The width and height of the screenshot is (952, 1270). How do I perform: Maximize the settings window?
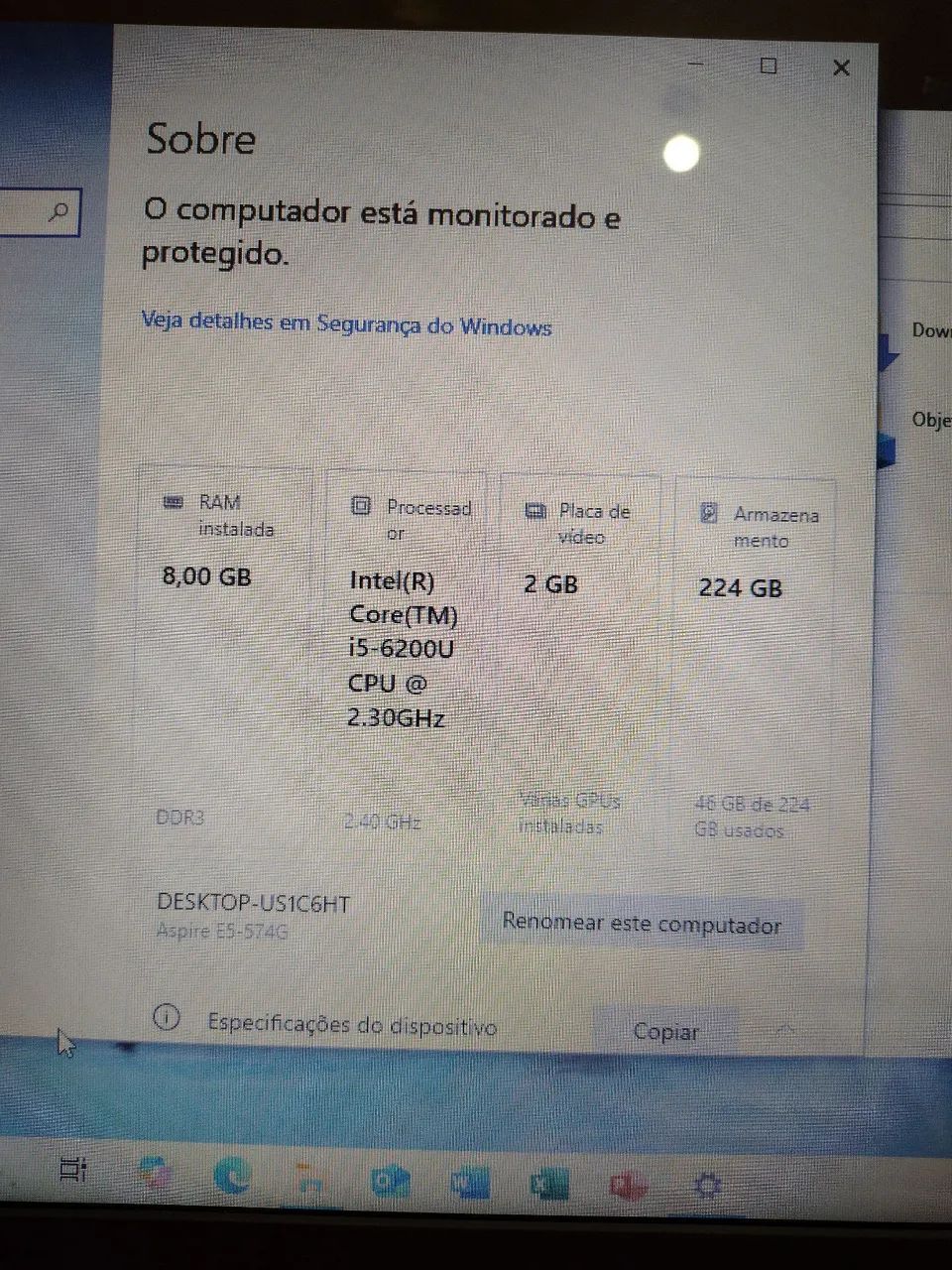769,65
